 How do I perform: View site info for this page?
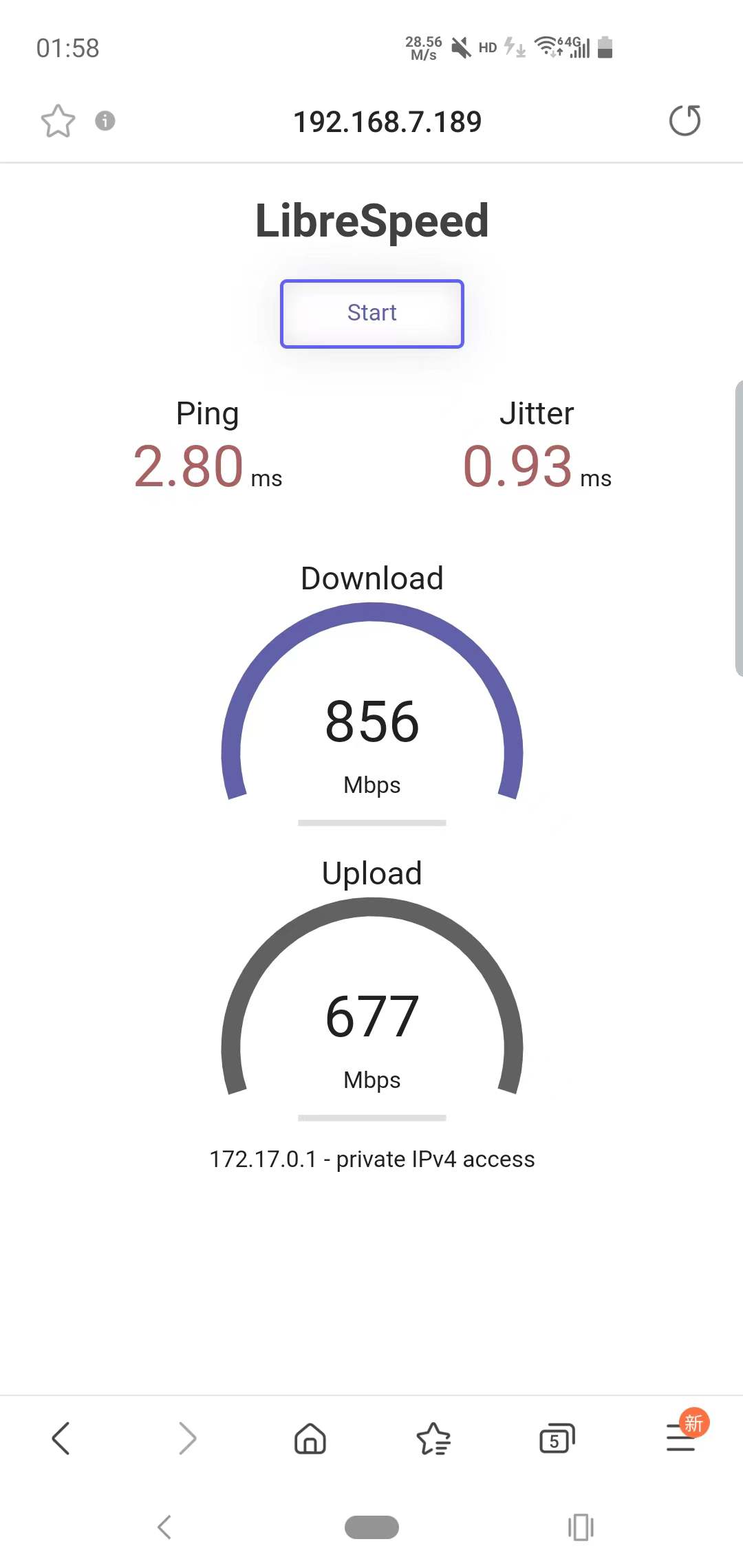coord(105,121)
